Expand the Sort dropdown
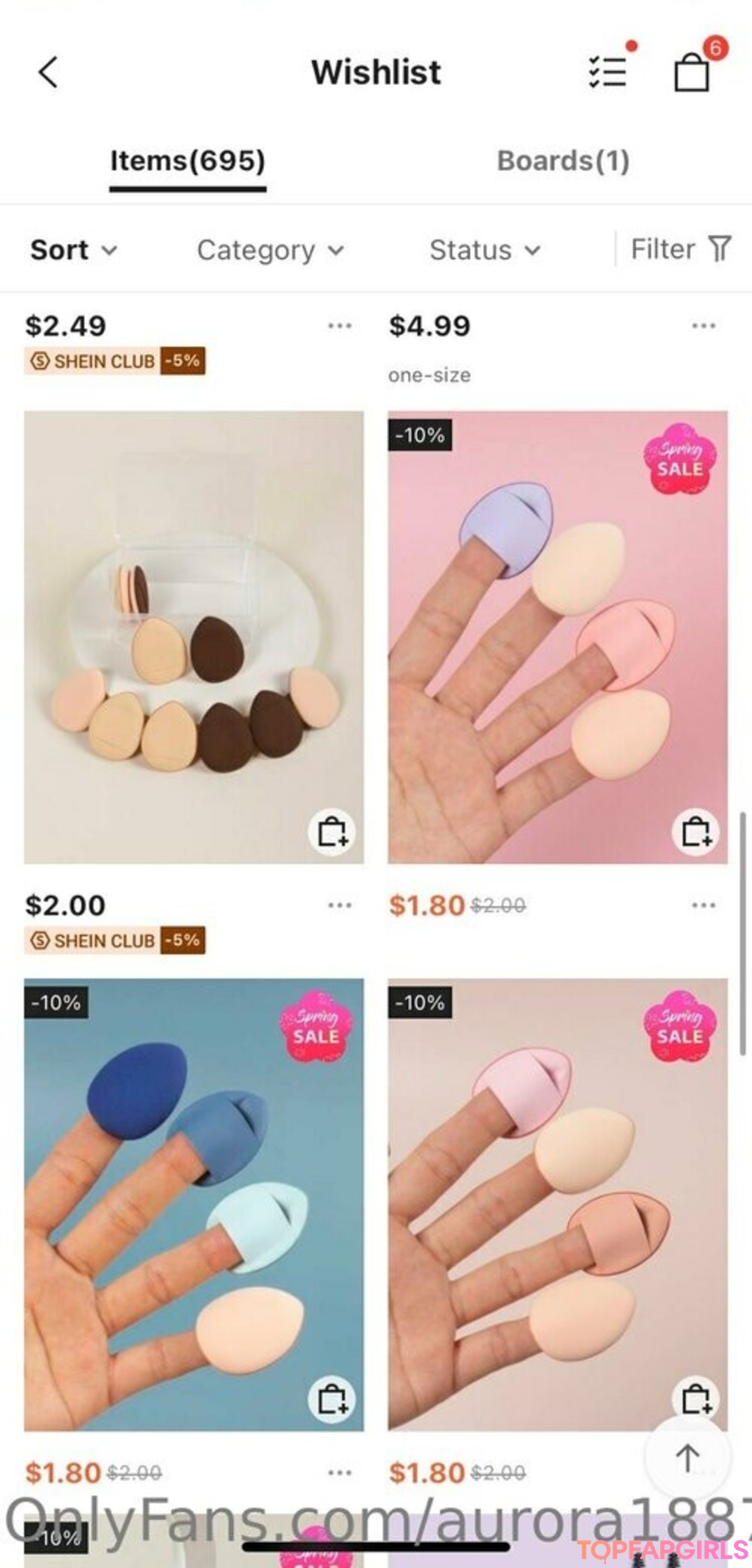752x1568 pixels. click(73, 250)
